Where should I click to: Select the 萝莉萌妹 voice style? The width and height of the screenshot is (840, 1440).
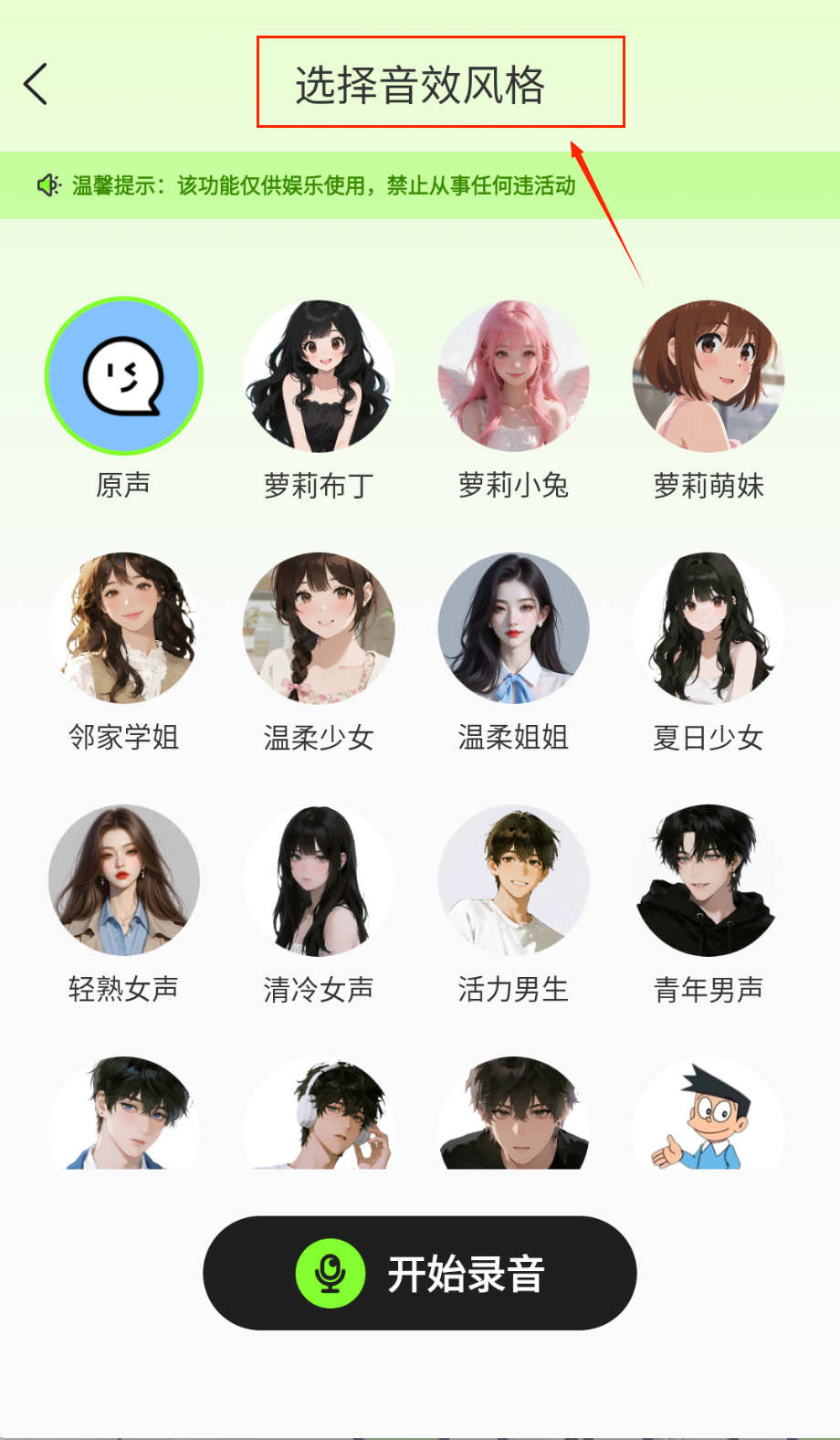pos(709,376)
